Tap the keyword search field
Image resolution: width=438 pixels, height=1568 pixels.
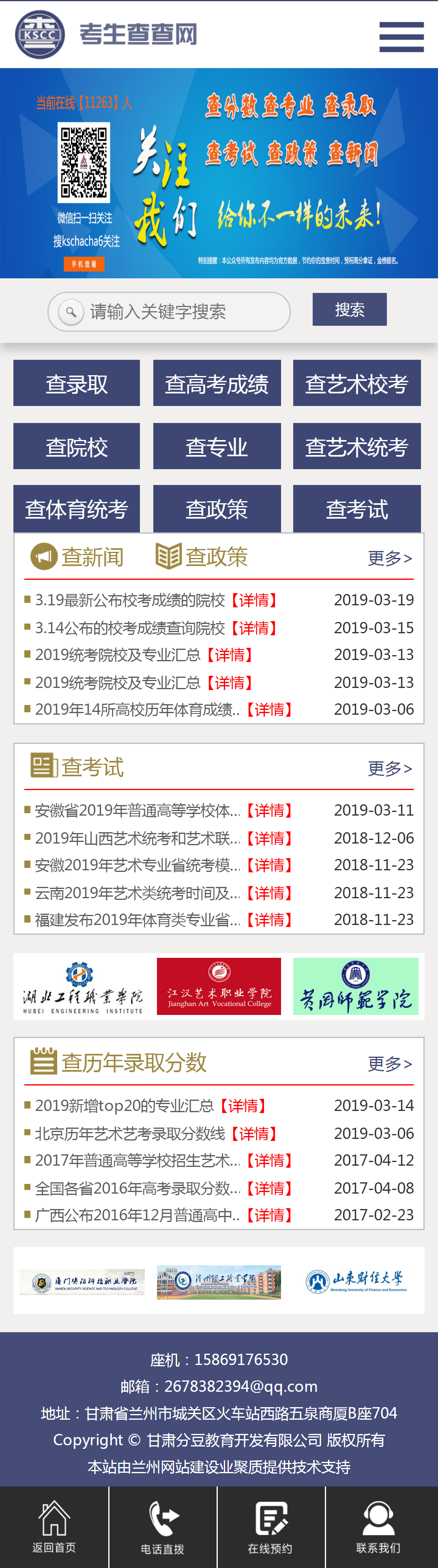177,312
